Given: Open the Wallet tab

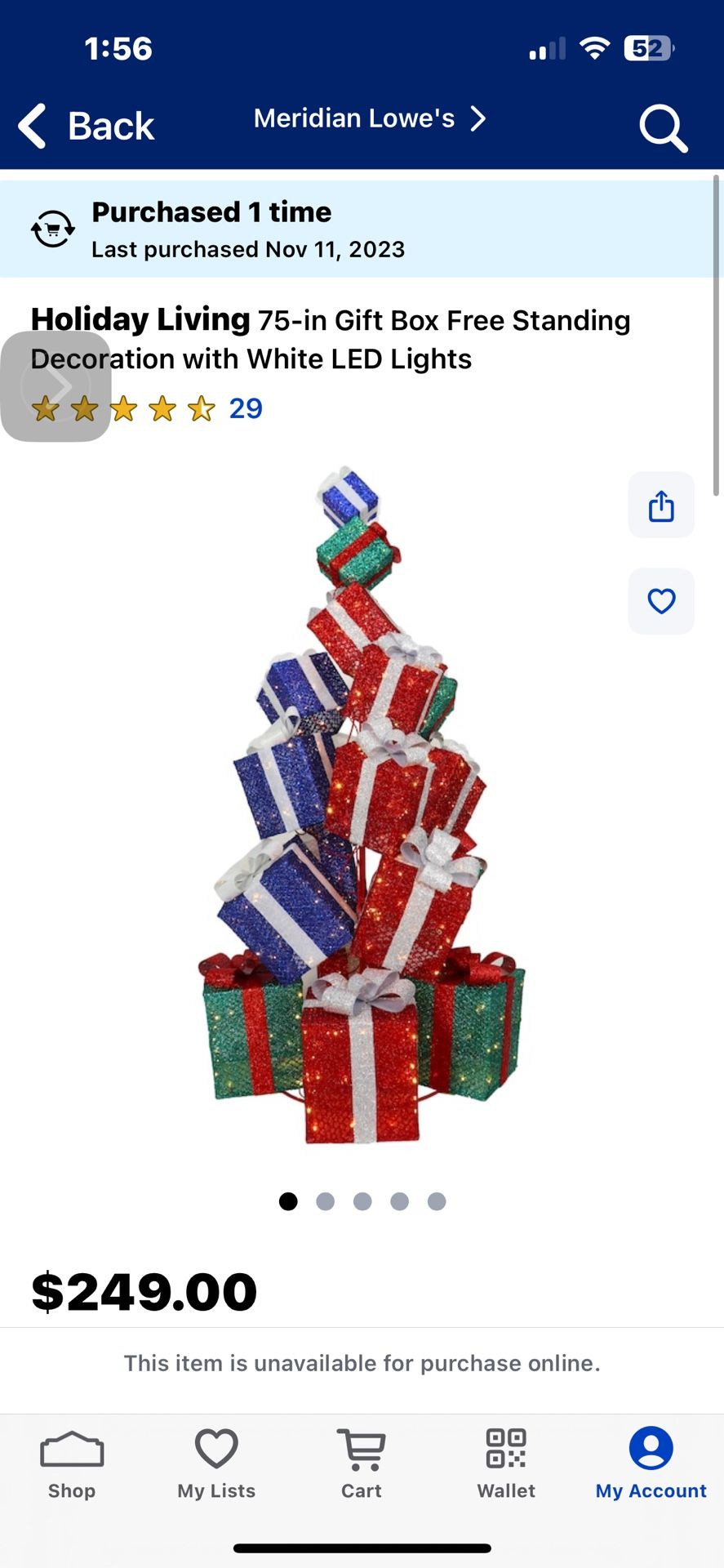Looking at the screenshot, I should (x=506, y=1464).
